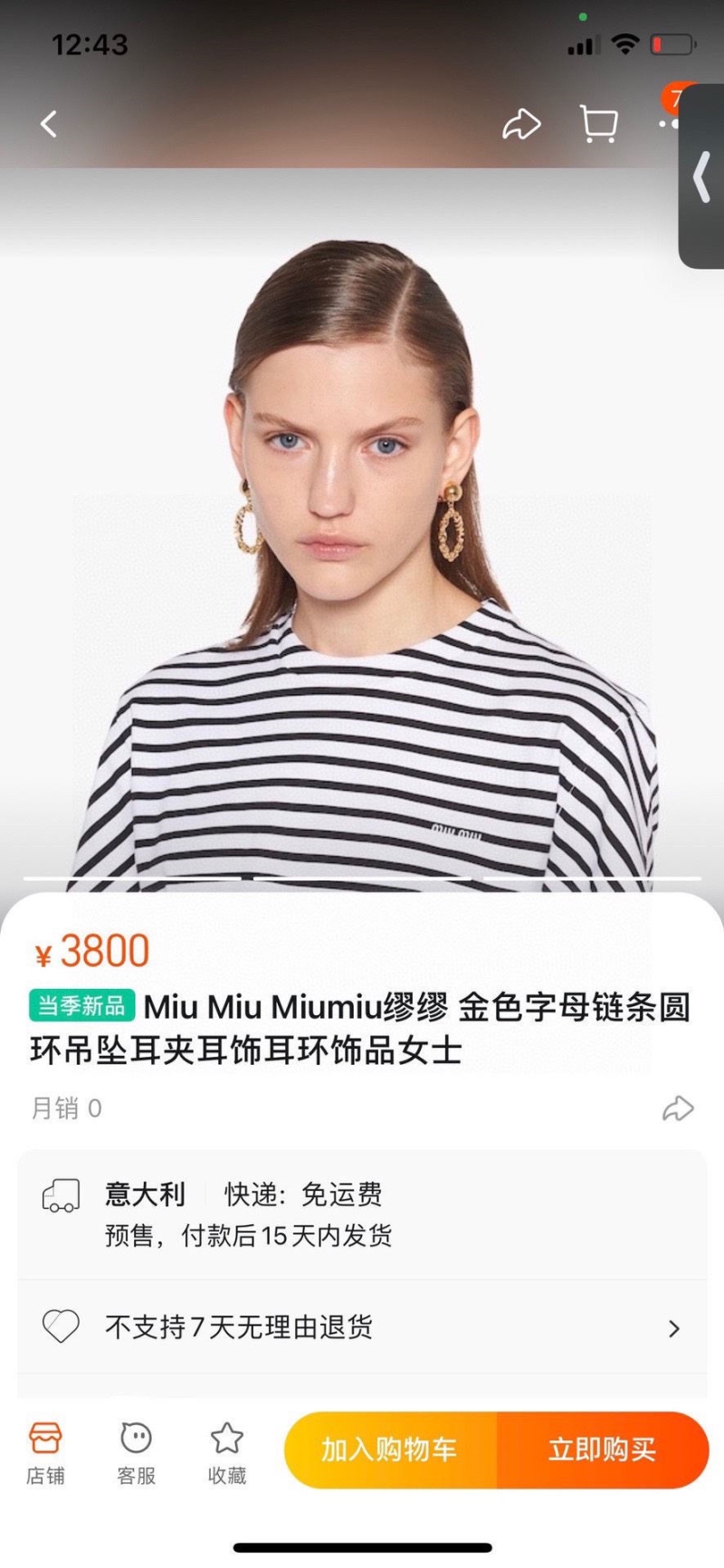This screenshot has height=1568, width=724.
Task: Tap the Wi-Fi indicator in the status bar
Action: pos(624,43)
